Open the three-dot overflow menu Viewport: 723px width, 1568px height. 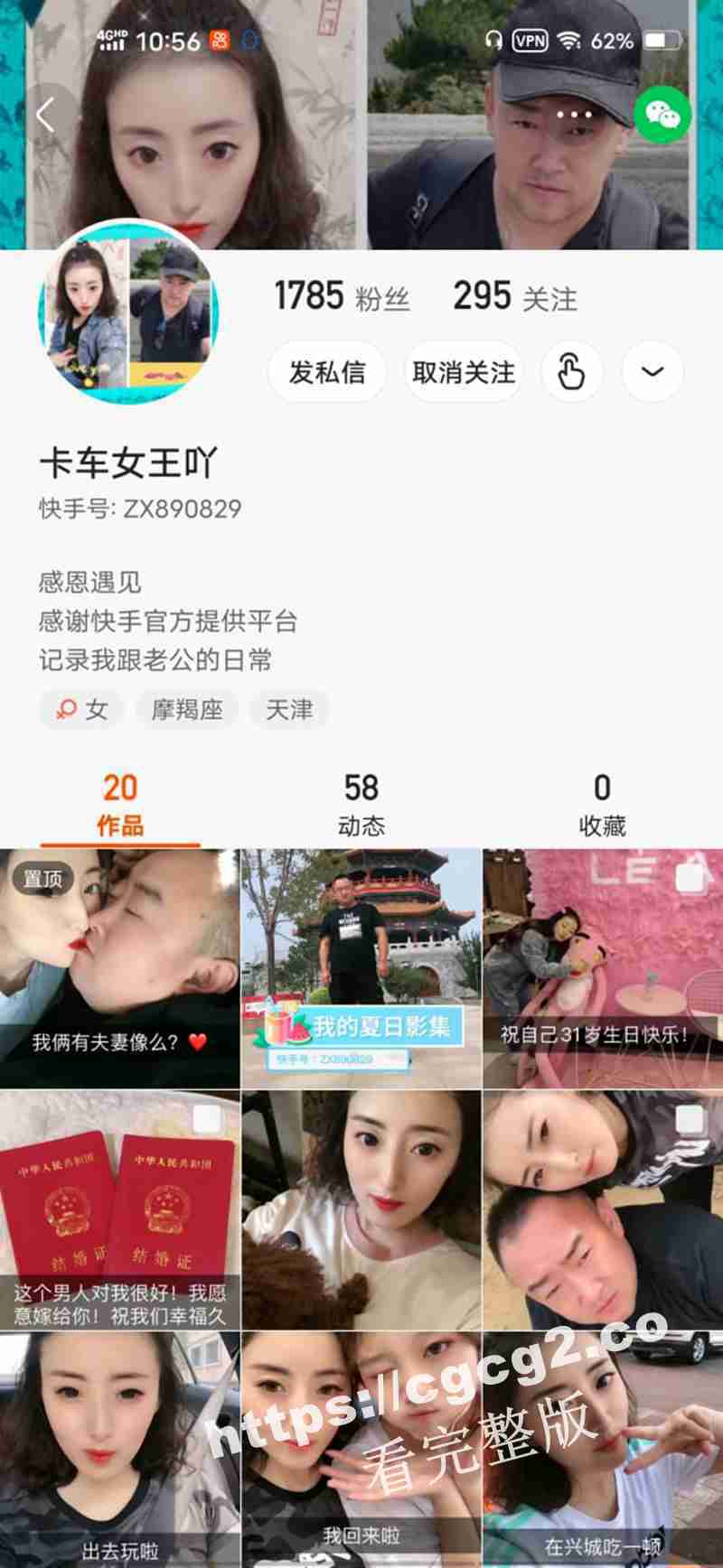click(x=575, y=116)
